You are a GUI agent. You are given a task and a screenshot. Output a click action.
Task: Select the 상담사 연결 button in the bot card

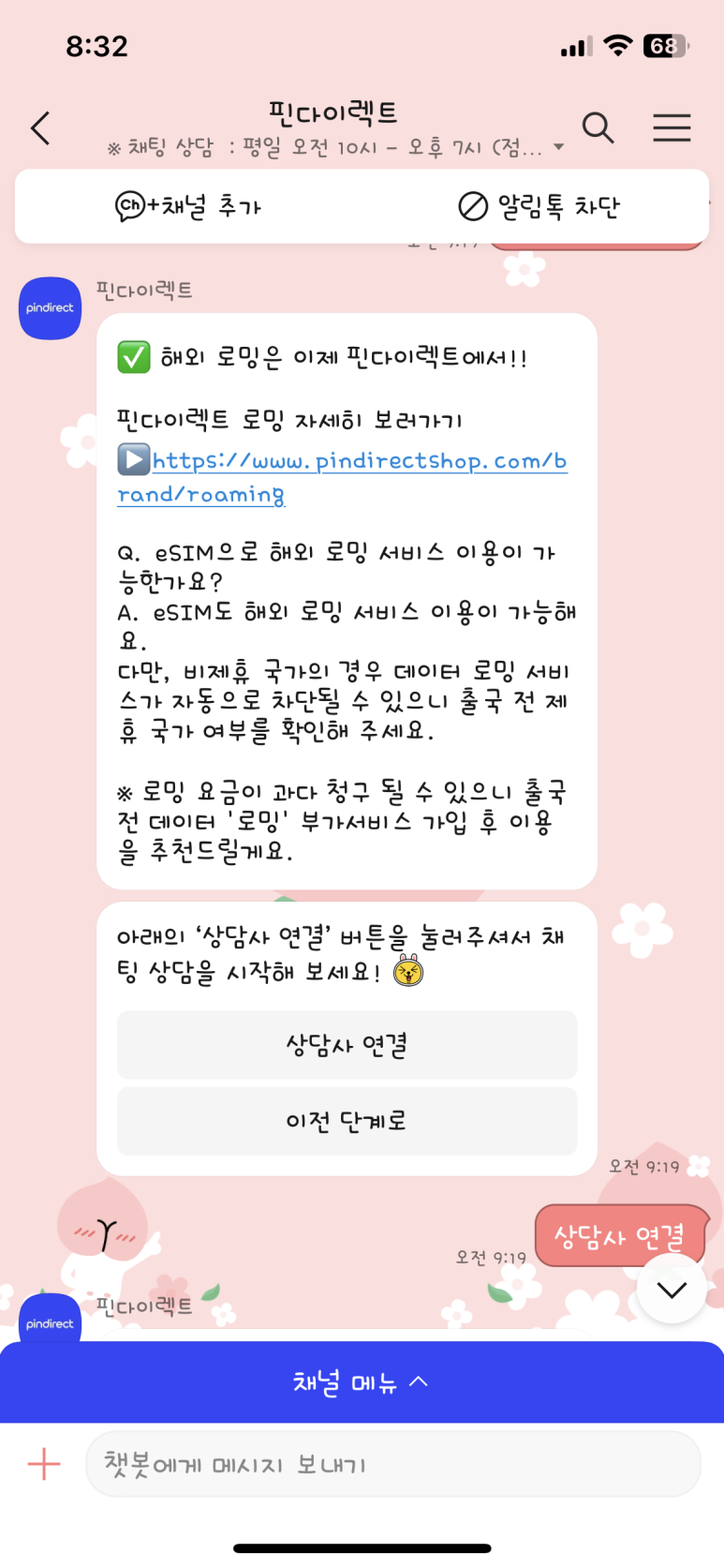pyautogui.click(x=347, y=1045)
